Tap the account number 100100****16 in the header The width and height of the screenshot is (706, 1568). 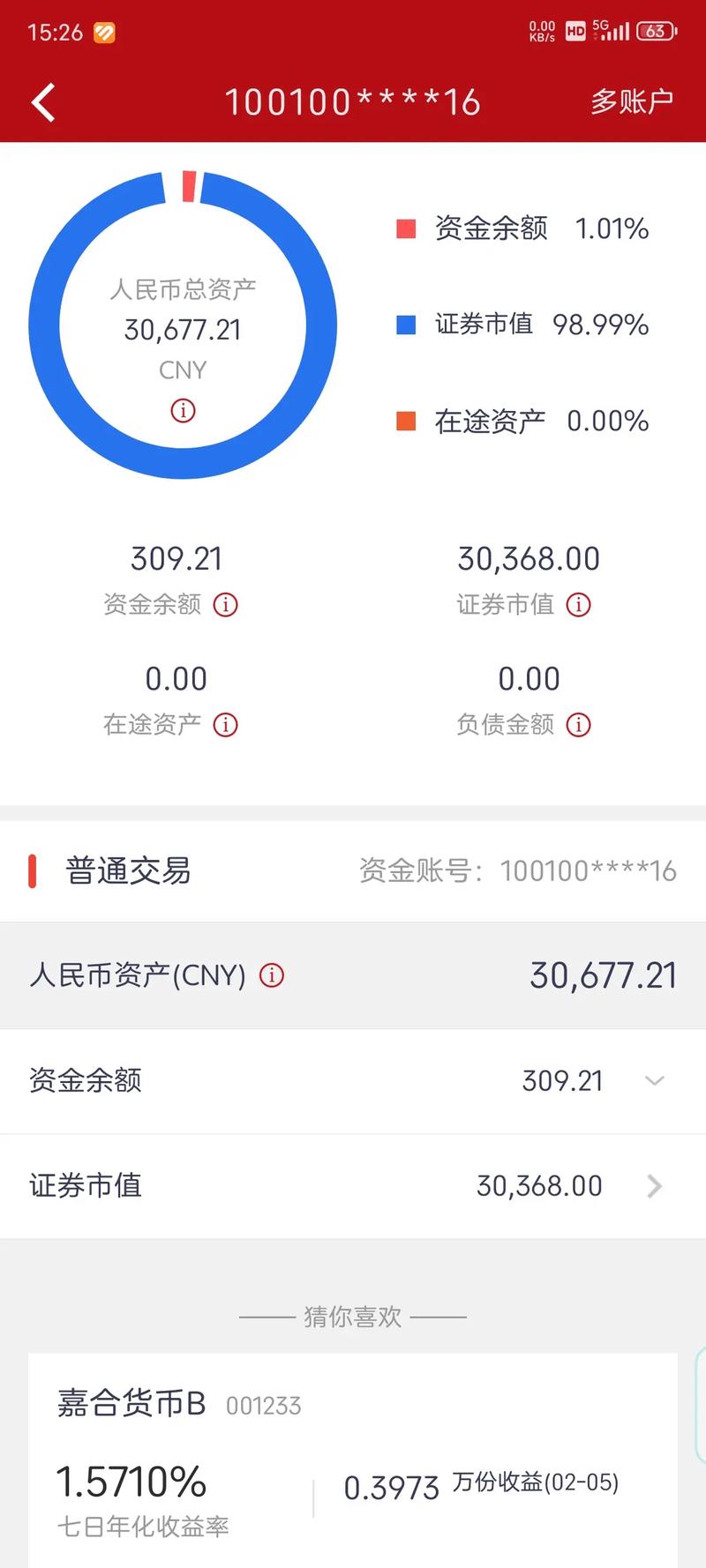coord(353,101)
